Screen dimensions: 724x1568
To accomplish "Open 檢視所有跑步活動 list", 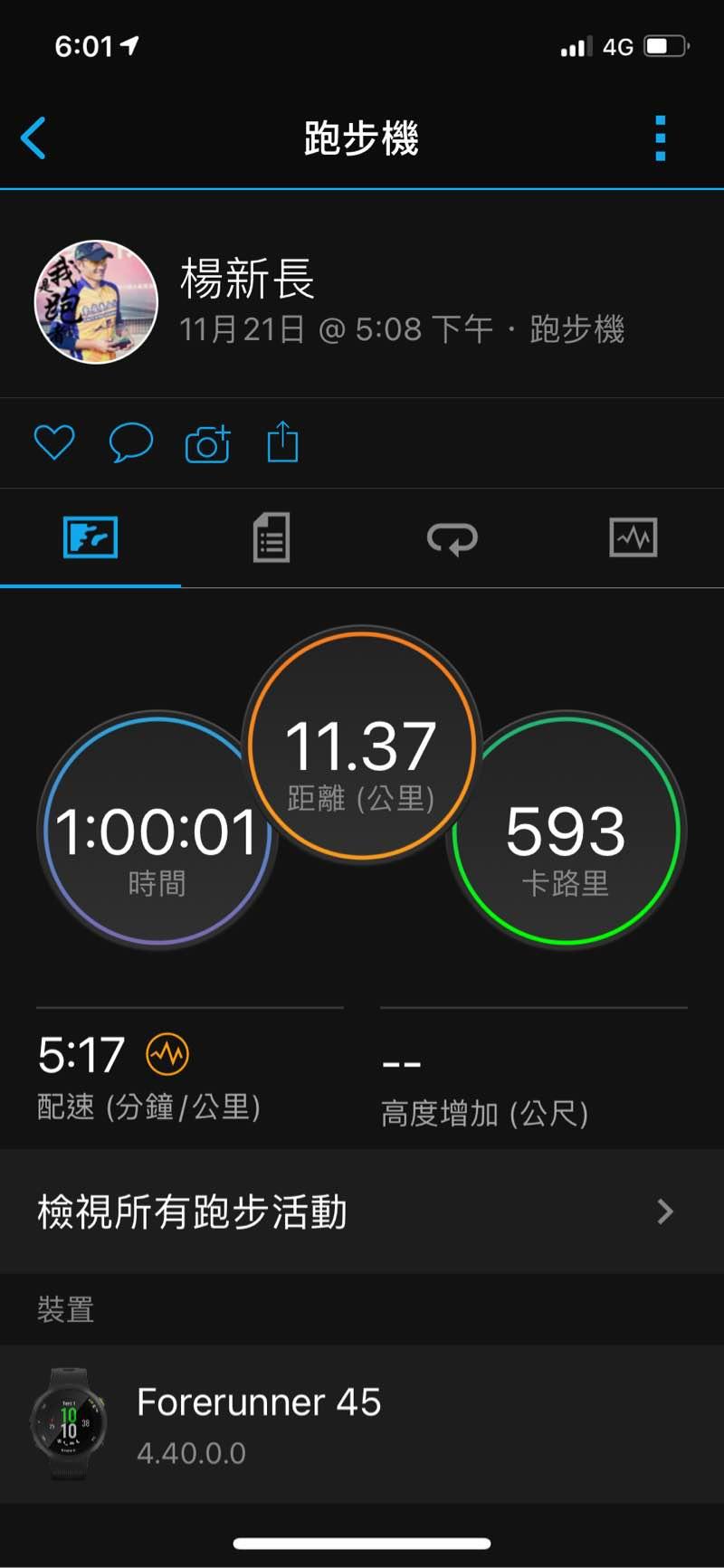I will coord(362,1212).
